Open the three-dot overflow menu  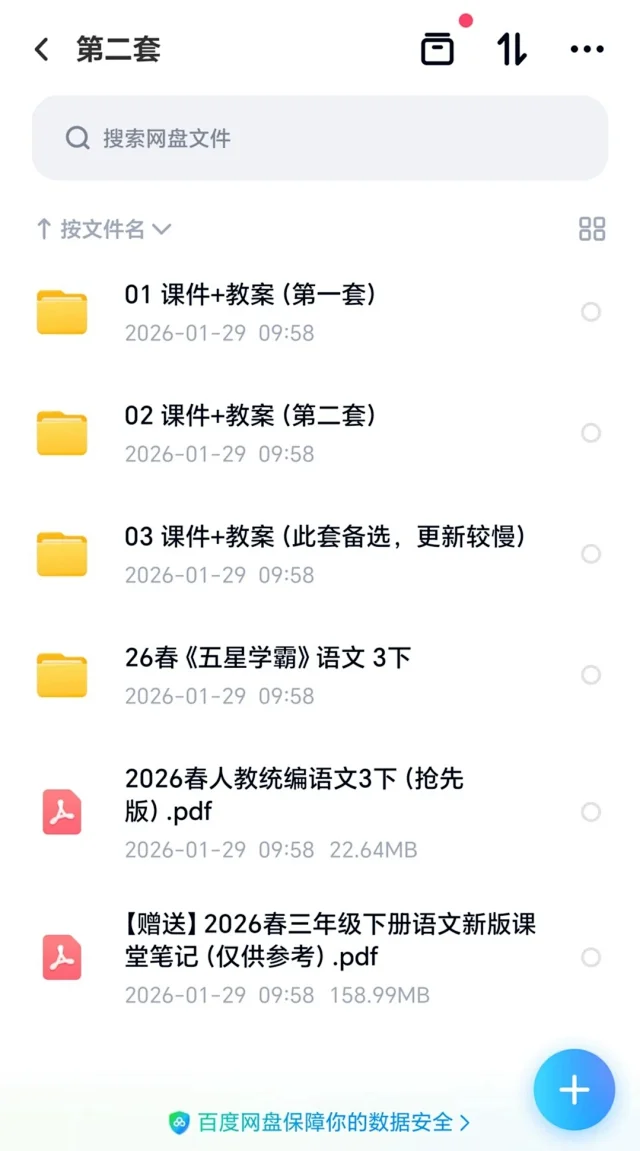587,49
